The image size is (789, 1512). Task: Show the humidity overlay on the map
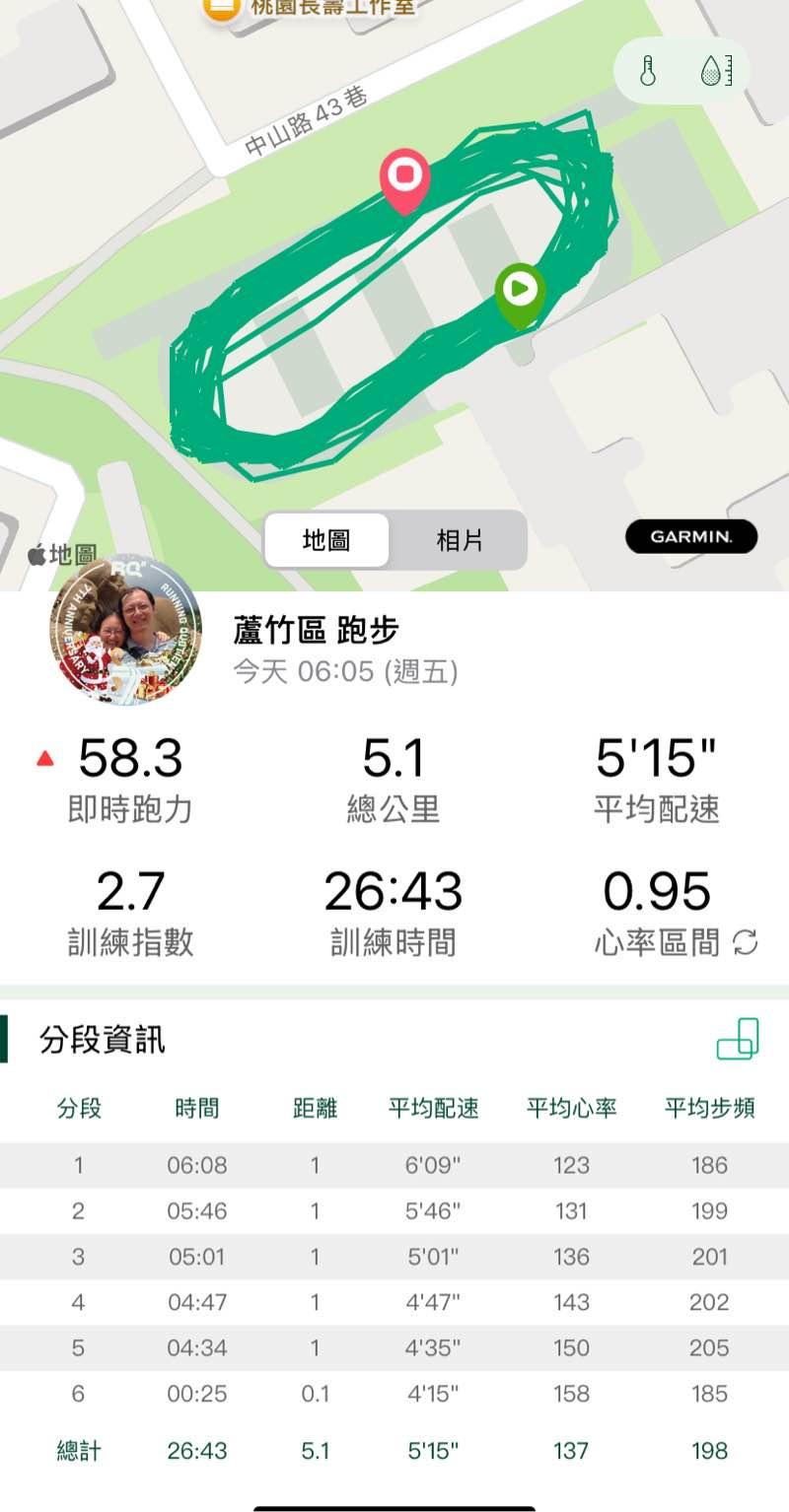coord(715,71)
